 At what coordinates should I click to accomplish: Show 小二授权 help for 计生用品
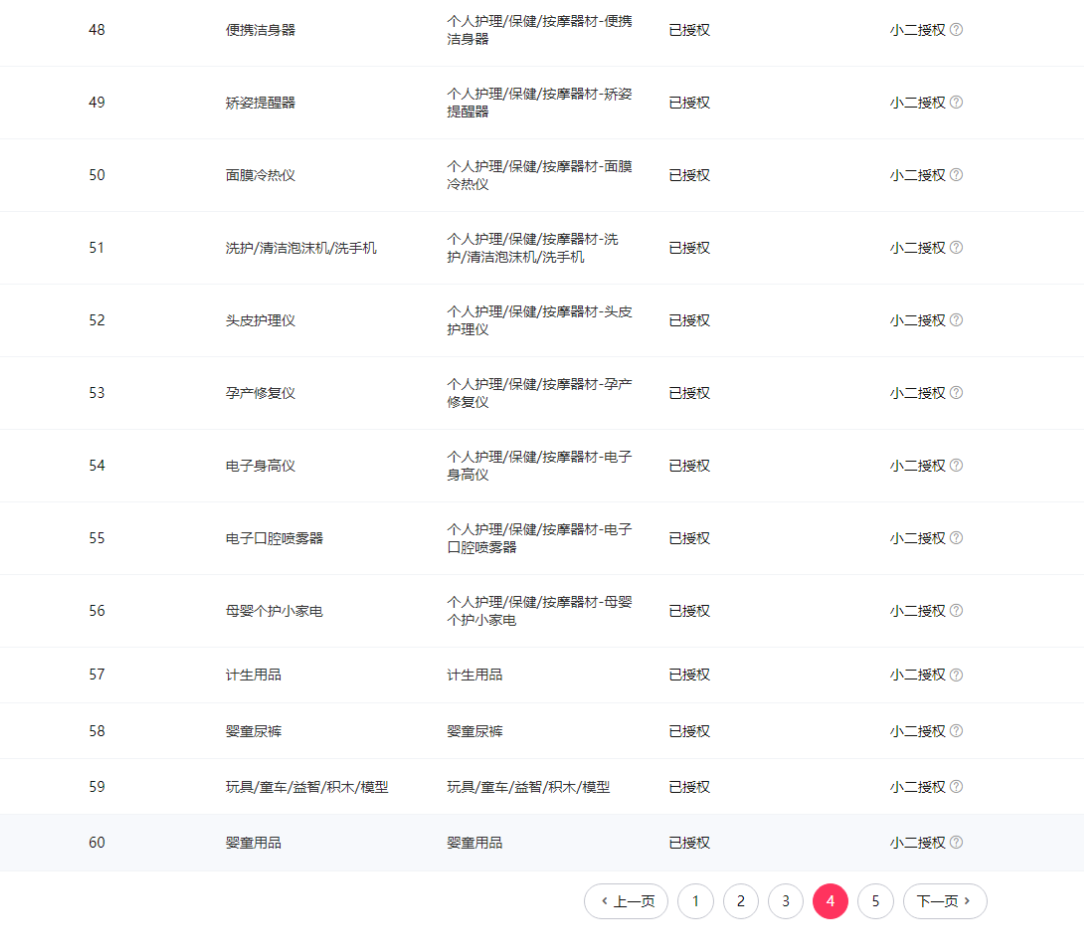956,675
